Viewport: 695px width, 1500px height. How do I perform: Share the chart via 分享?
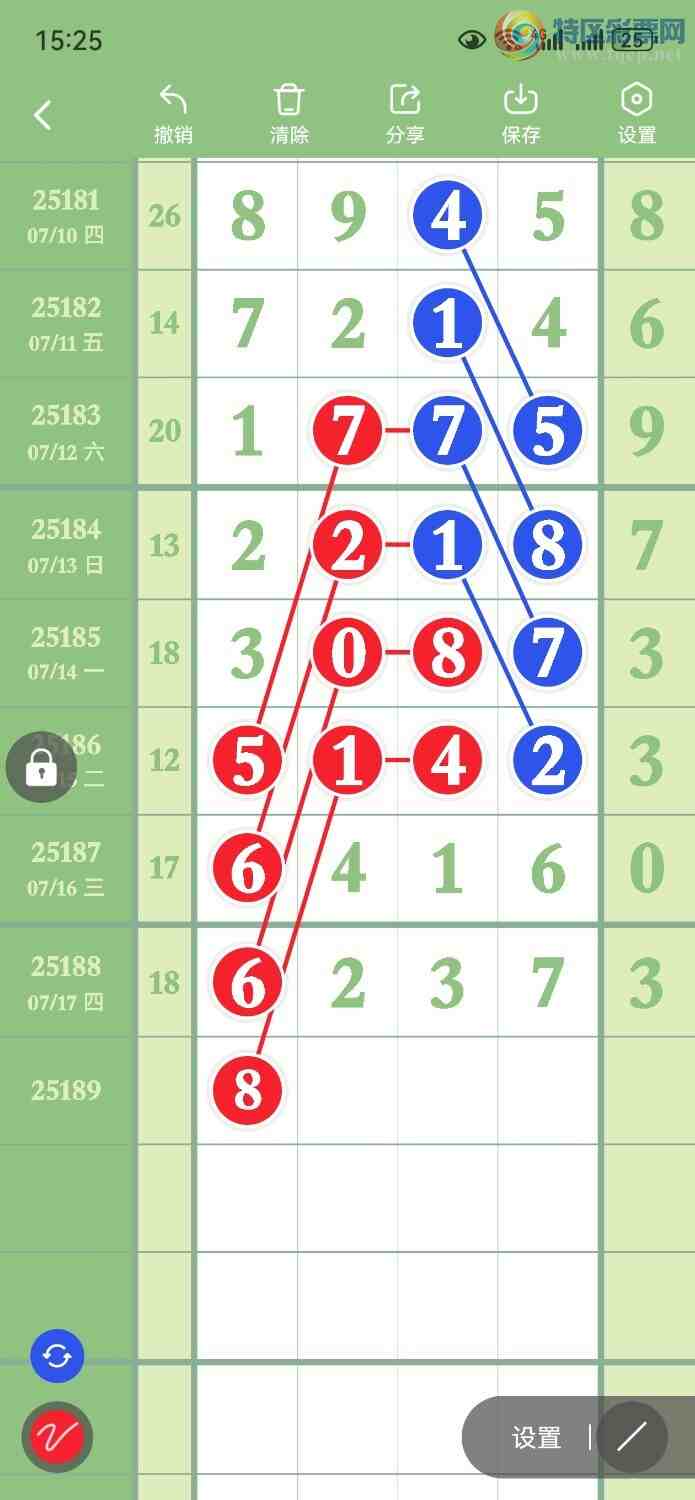pos(405,114)
